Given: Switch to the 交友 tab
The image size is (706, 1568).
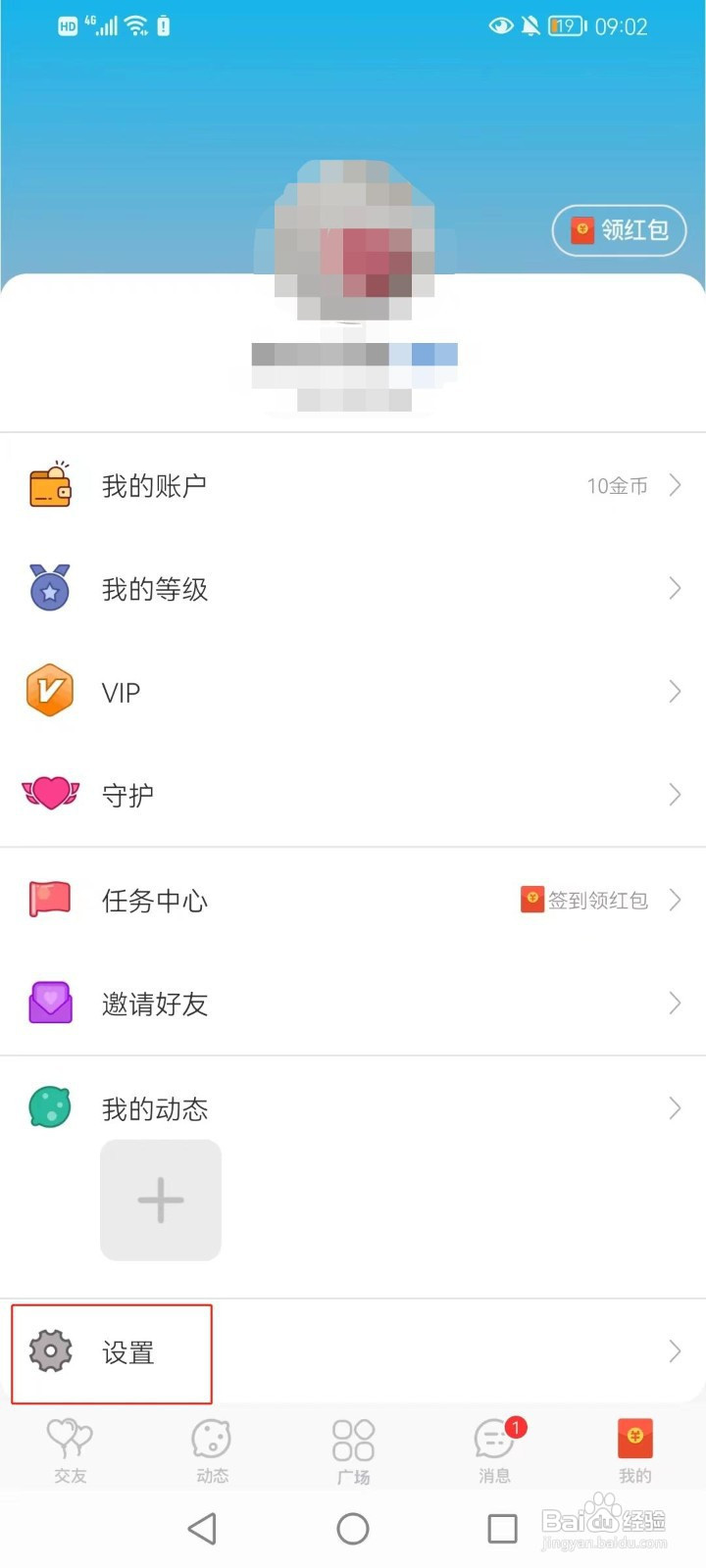Looking at the screenshot, I should pos(70,1449).
